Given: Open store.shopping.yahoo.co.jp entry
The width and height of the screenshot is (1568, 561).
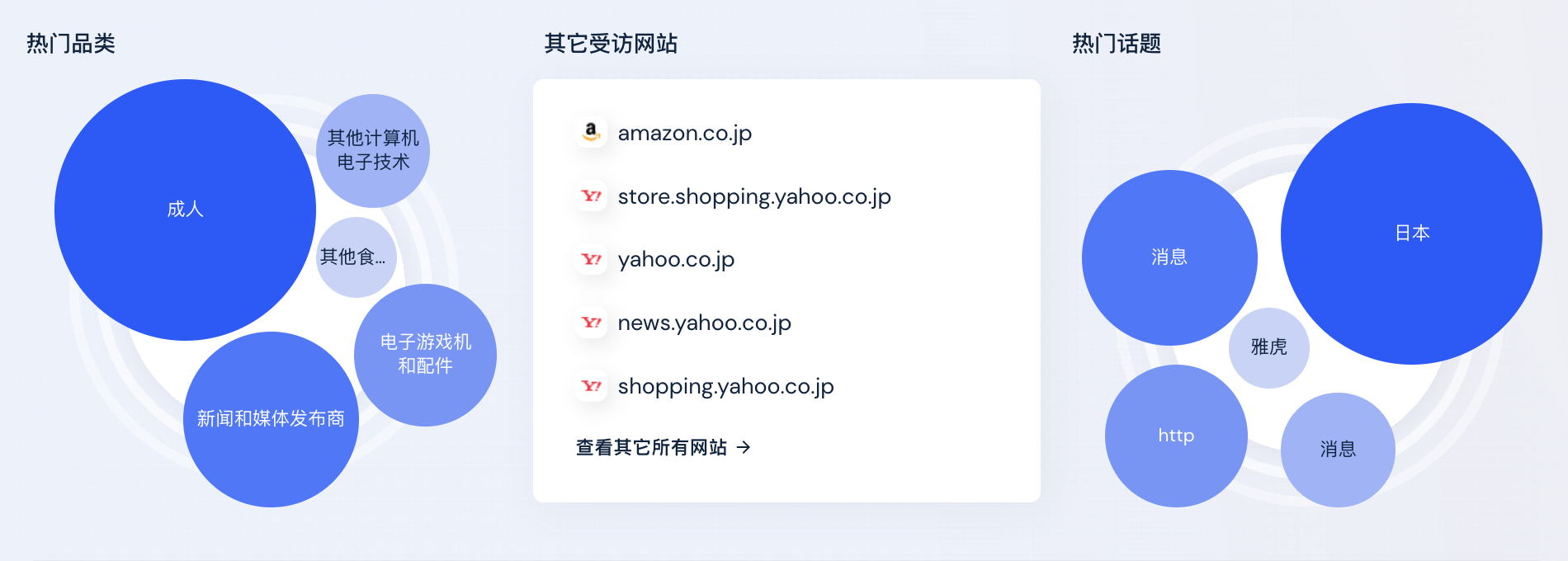Looking at the screenshot, I should pos(753,196).
